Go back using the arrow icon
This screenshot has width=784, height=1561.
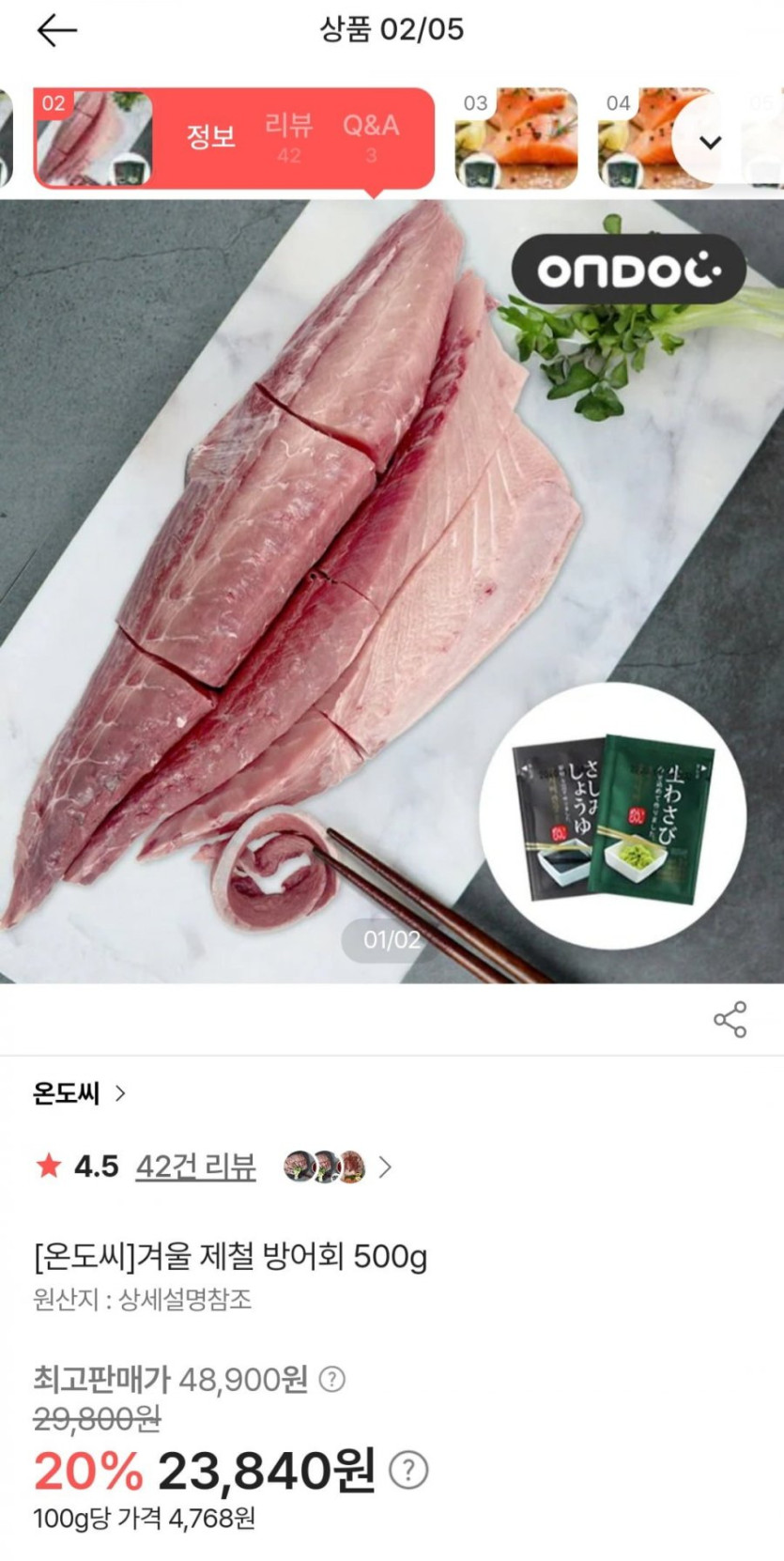coord(56,30)
